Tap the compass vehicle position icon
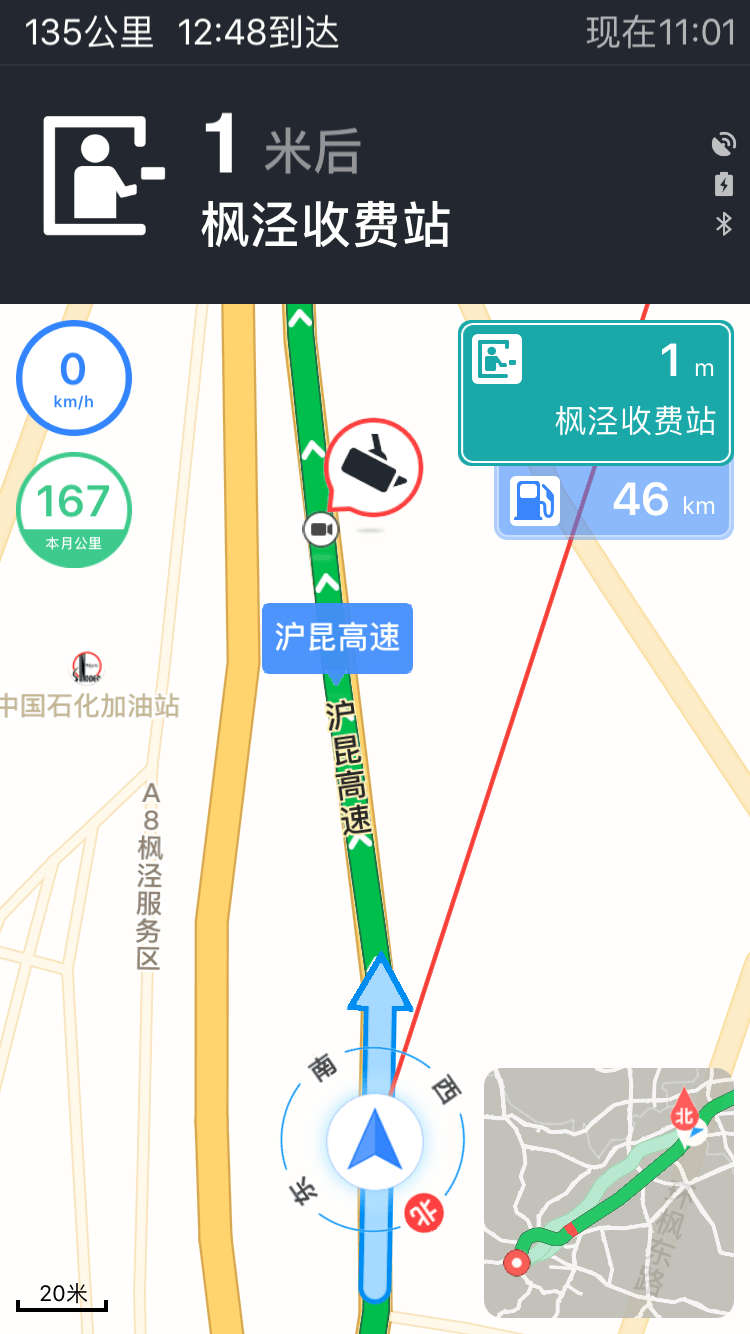Screen dimensions: 750x1334 click(375, 1141)
